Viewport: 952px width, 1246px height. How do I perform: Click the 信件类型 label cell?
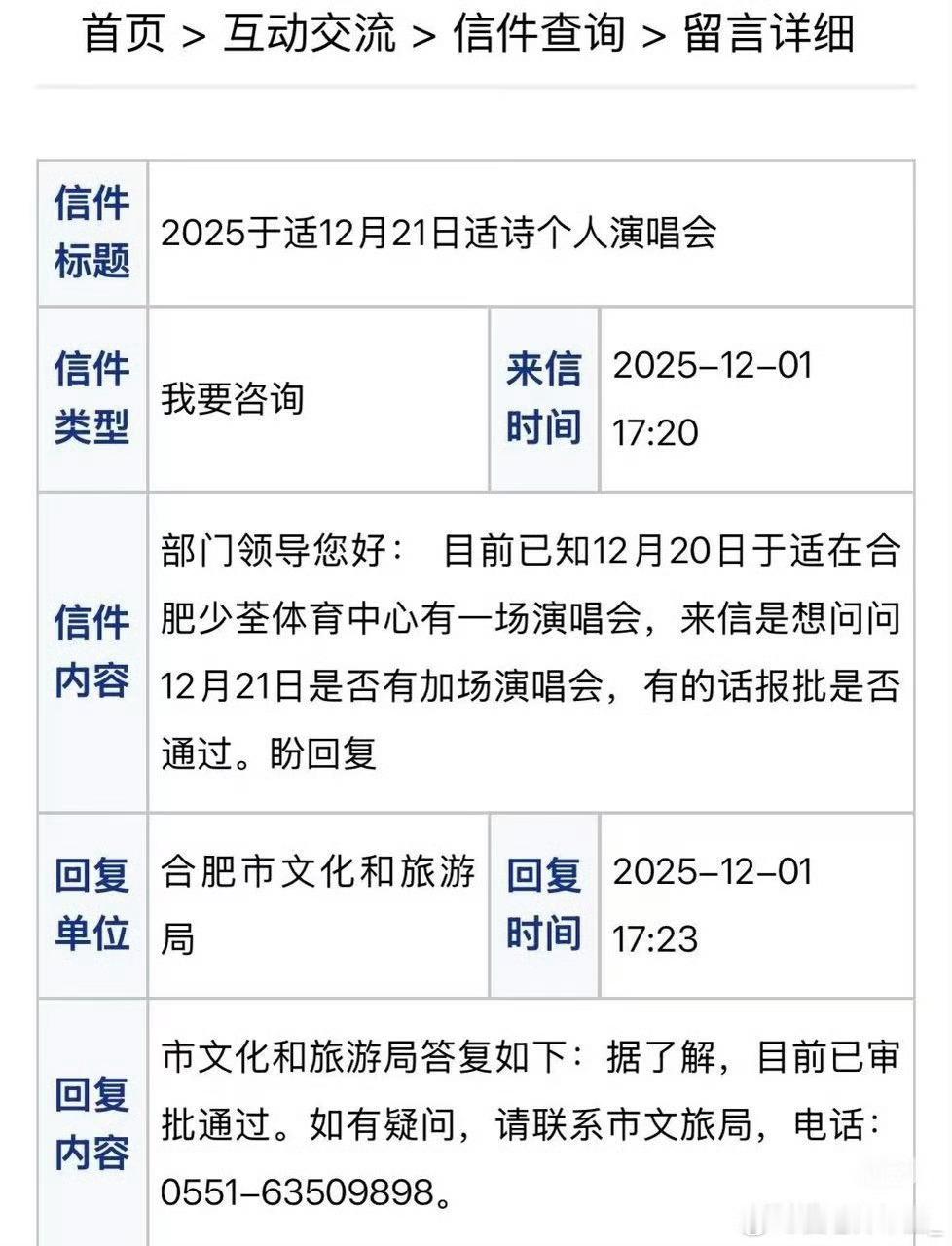point(92,397)
